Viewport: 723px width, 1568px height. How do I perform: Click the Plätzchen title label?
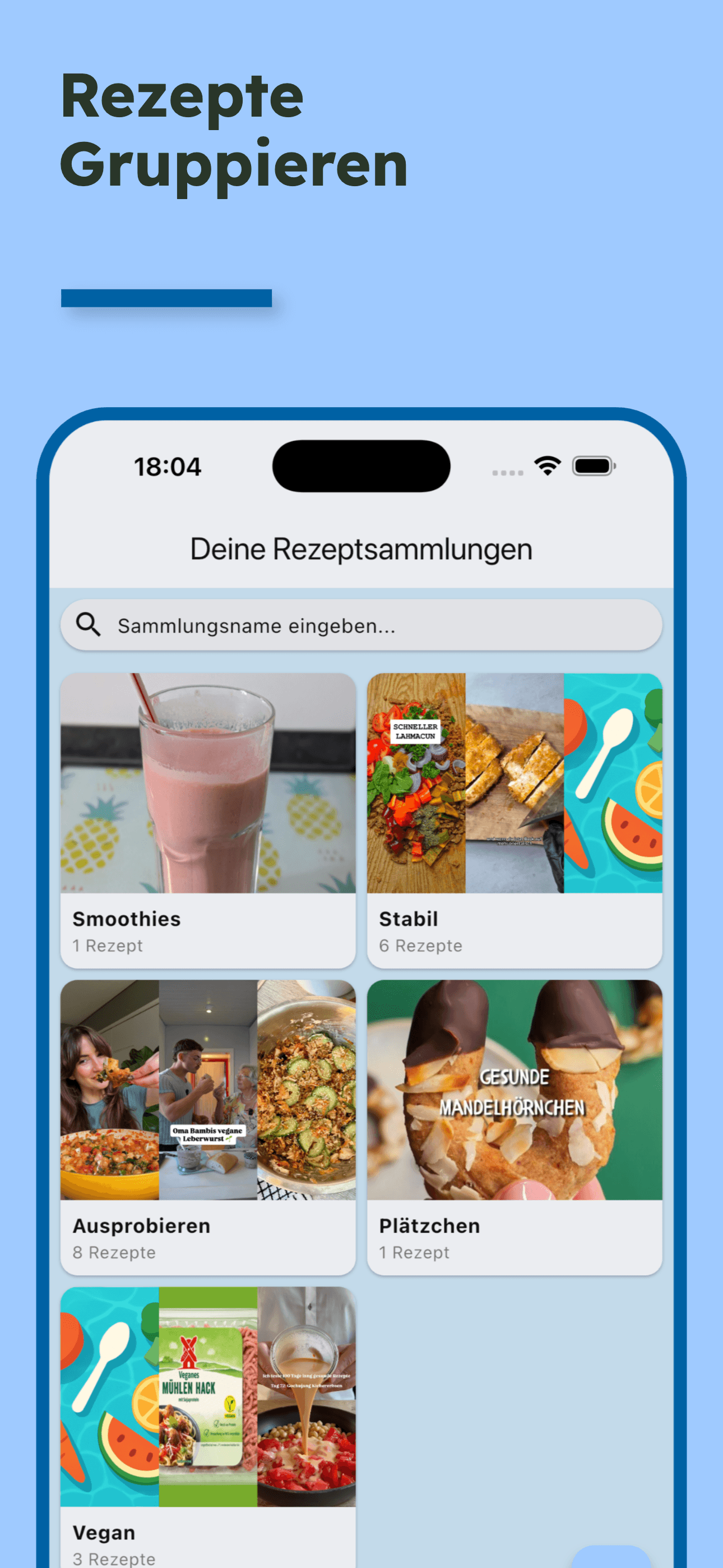point(430,1226)
